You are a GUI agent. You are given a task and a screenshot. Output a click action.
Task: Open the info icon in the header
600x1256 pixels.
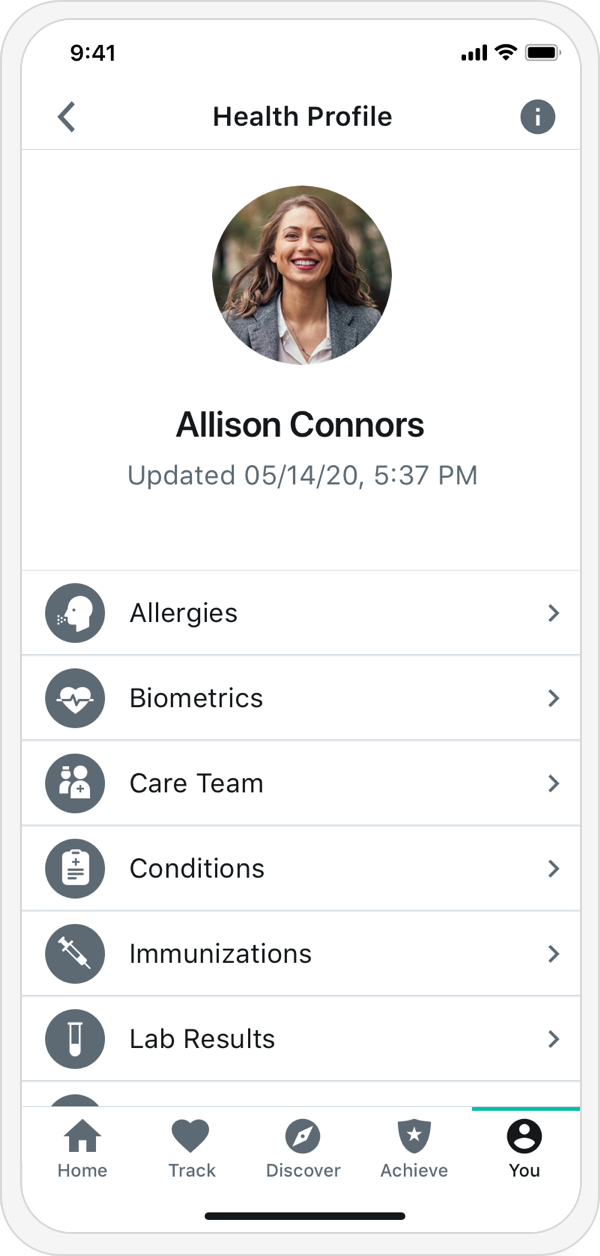(537, 117)
